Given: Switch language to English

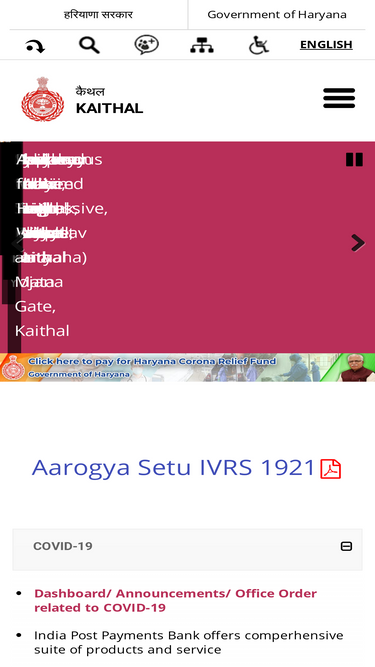Looking at the screenshot, I should (326, 45).
